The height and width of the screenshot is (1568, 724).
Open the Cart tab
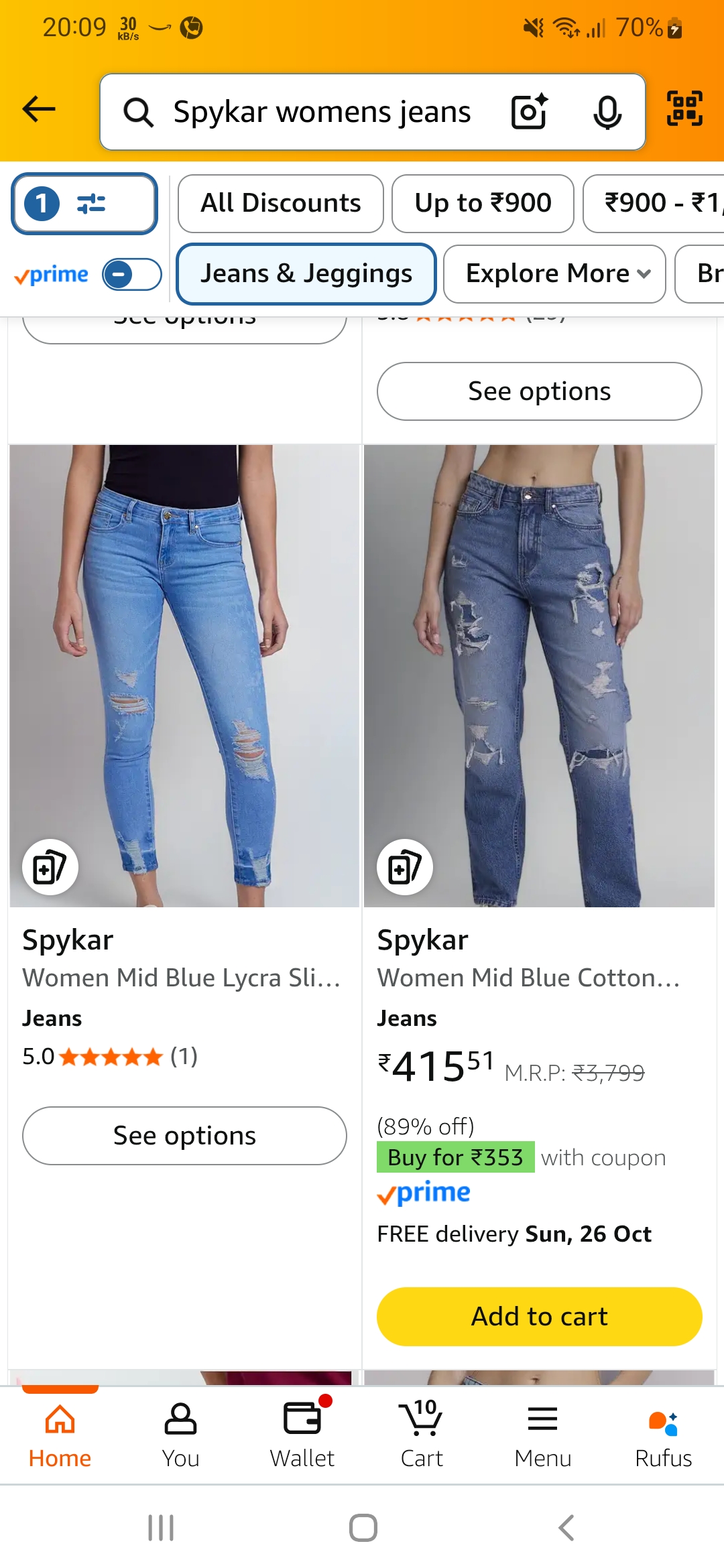point(422,1434)
